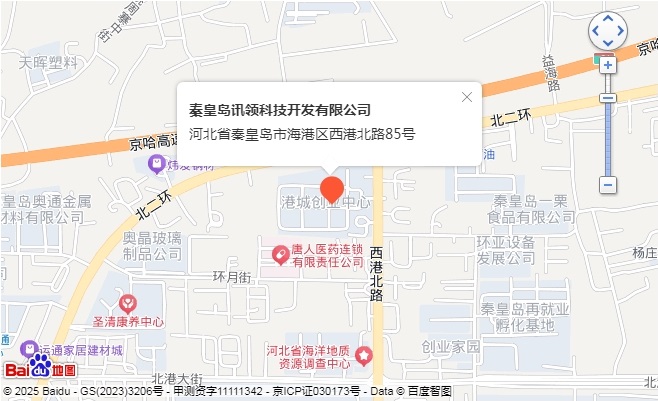Zoom in with the plus button
Viewport: 658px width, 401px height.
coord(607,63)
